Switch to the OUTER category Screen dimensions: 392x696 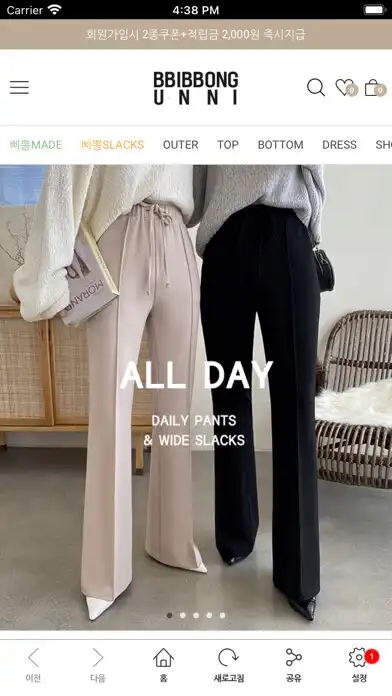tap(180, 145)
